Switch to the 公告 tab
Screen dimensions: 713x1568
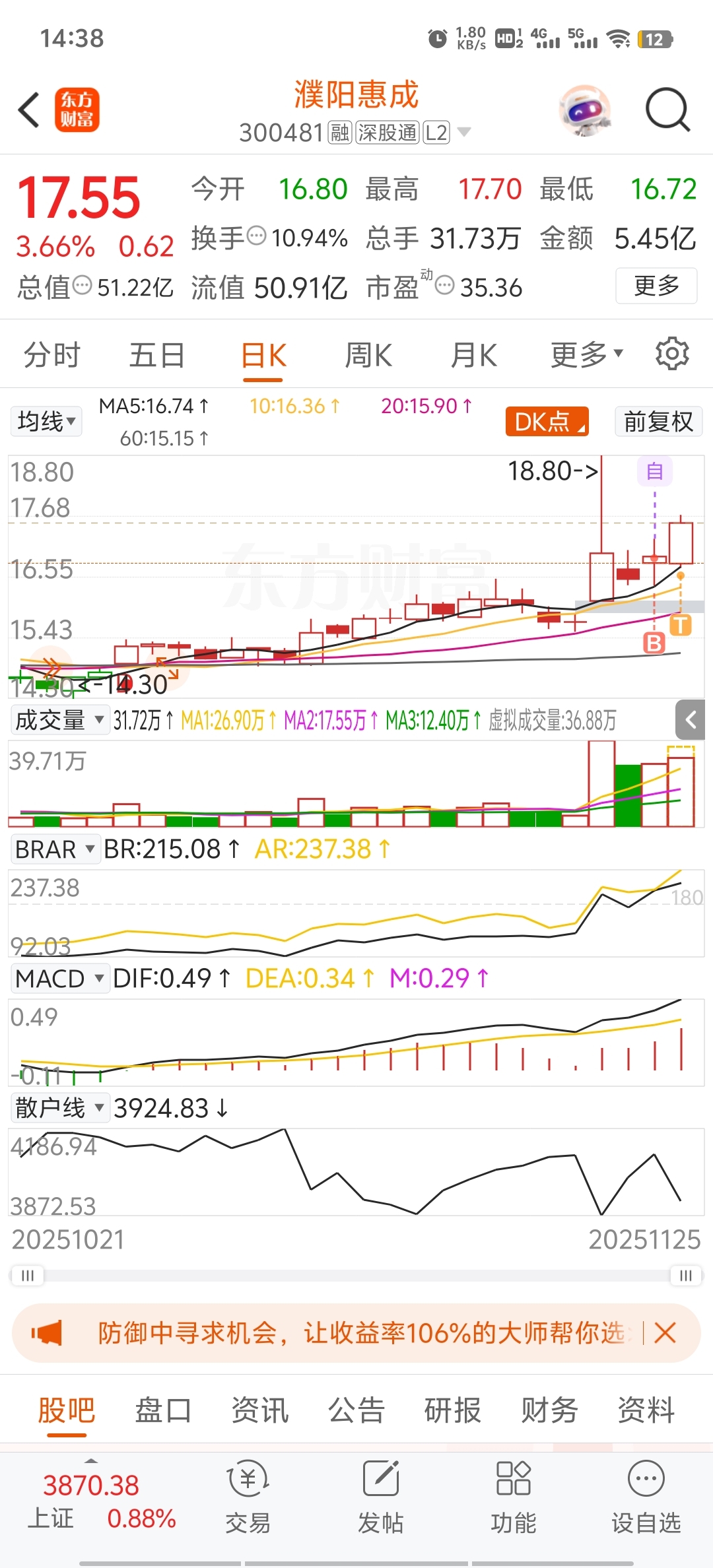coord(356,1410)
